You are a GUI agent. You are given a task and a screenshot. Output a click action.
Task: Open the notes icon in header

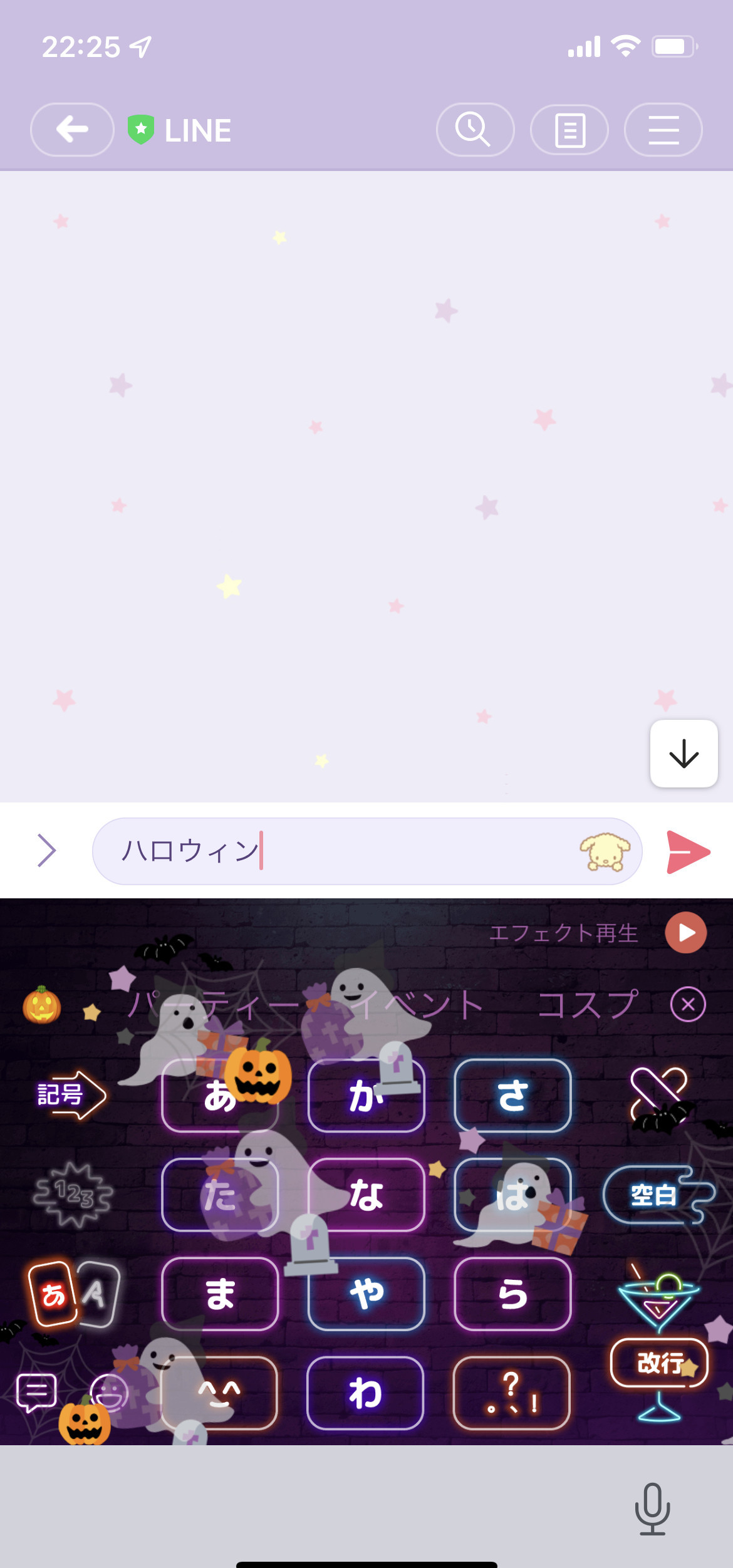pos(569,130)
